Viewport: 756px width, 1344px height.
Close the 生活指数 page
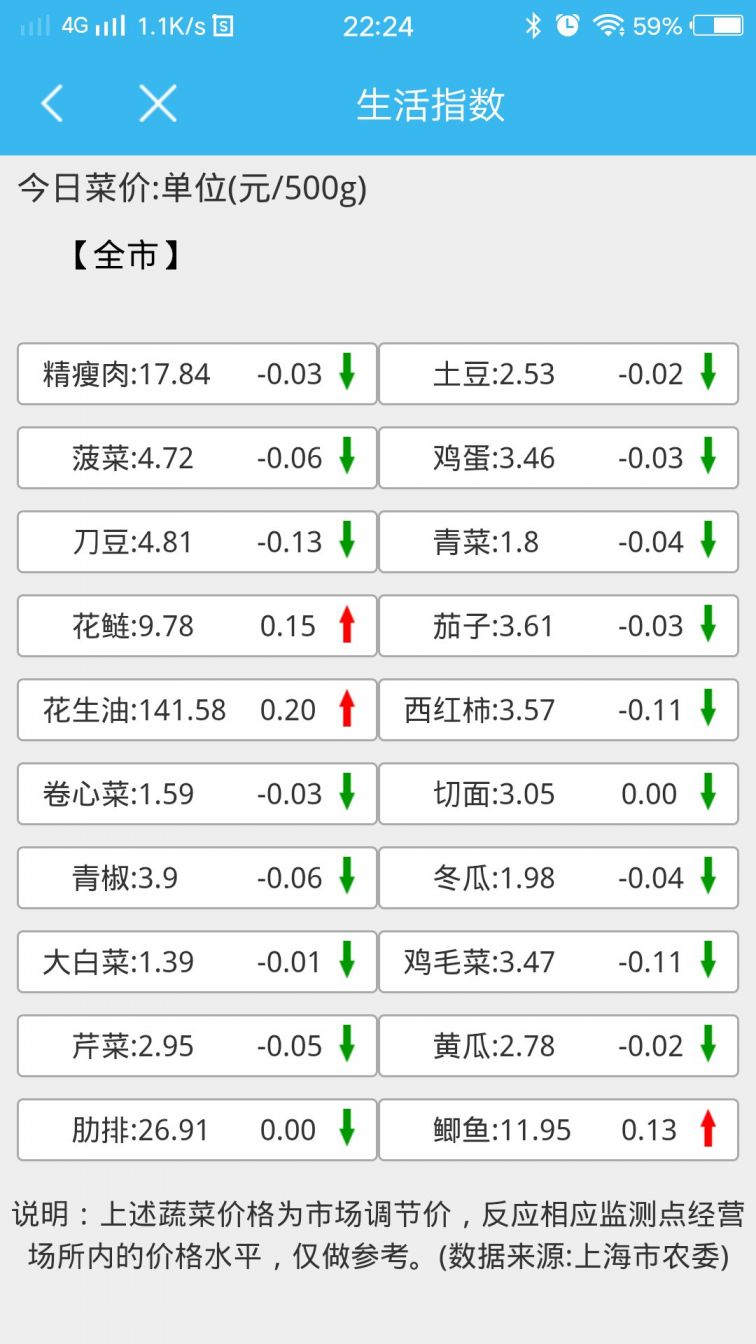[157, 104]
